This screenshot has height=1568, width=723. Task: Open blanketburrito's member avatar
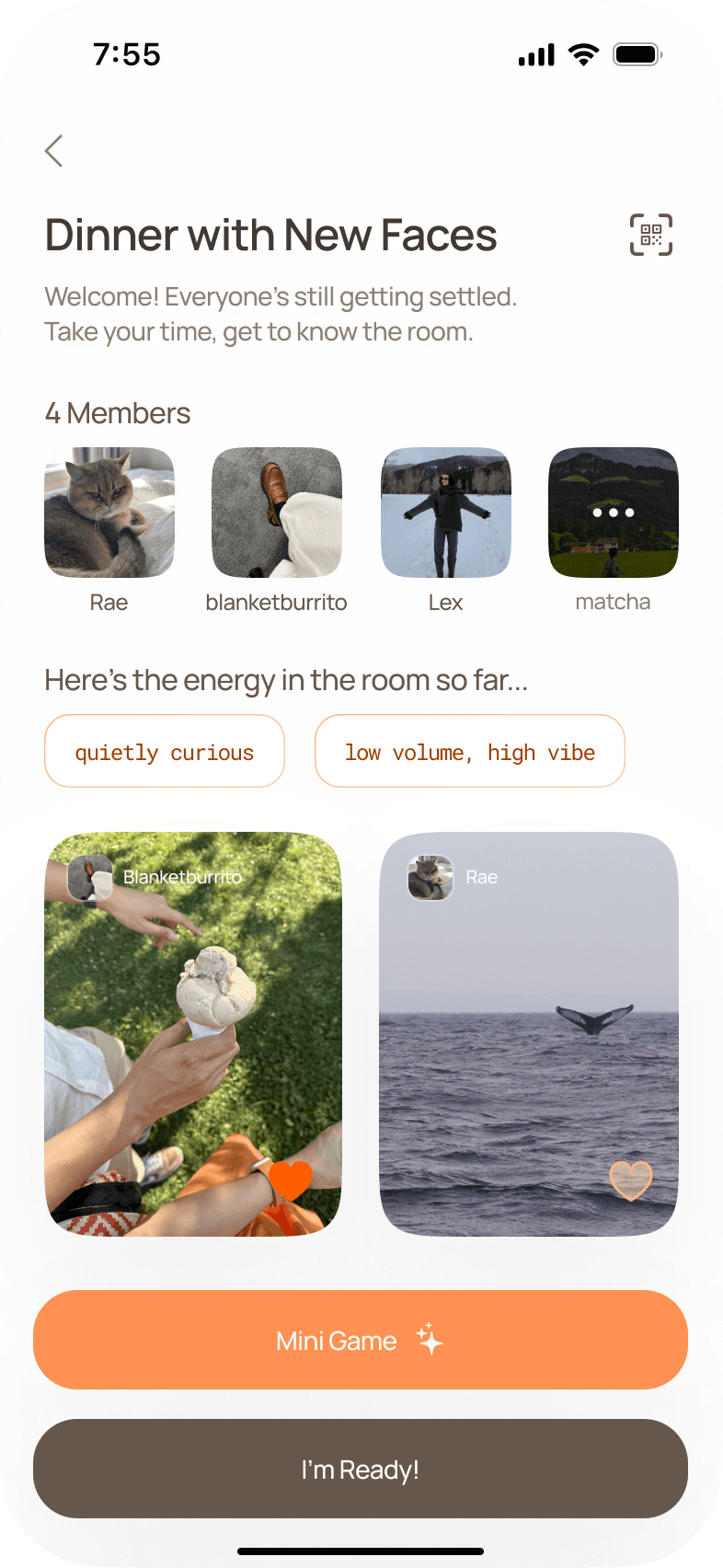[x=277, y=513]
